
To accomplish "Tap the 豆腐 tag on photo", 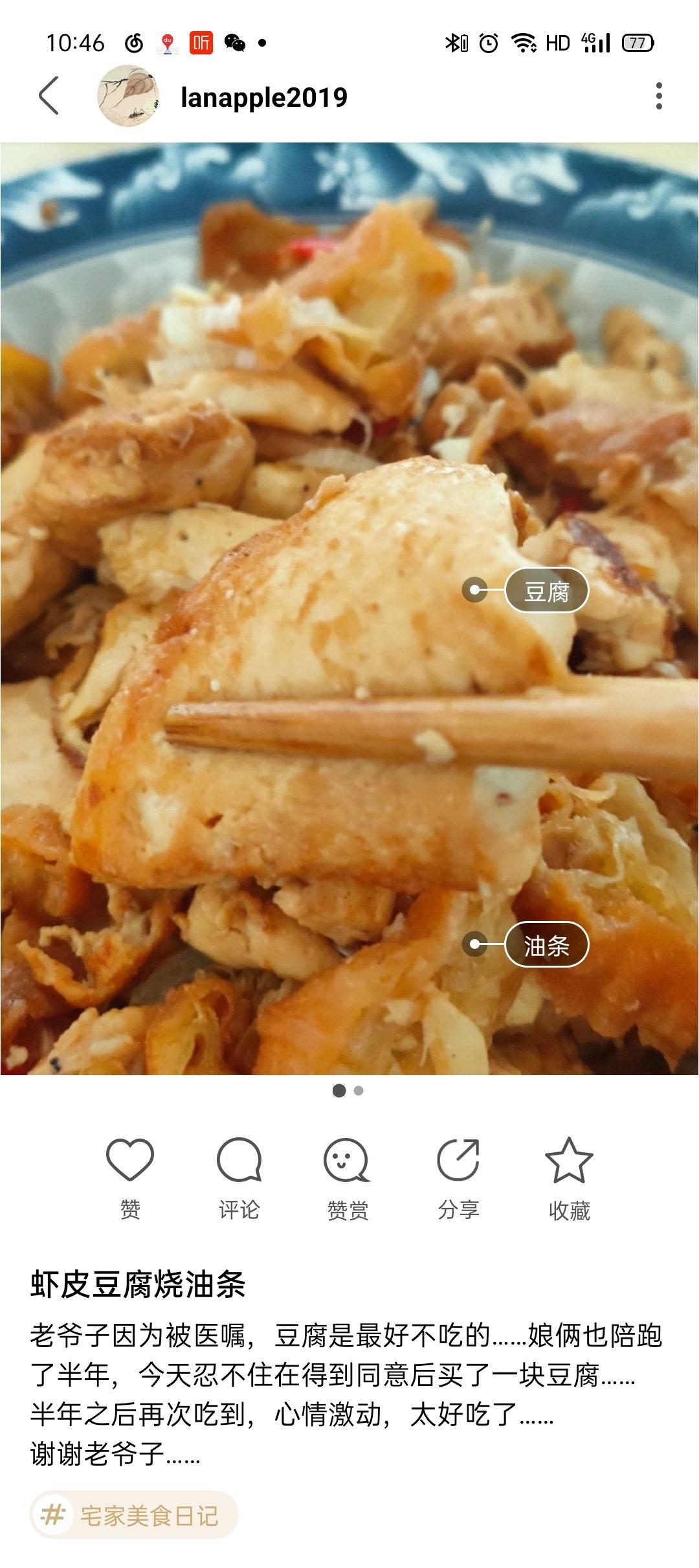I will pos(546,591).
